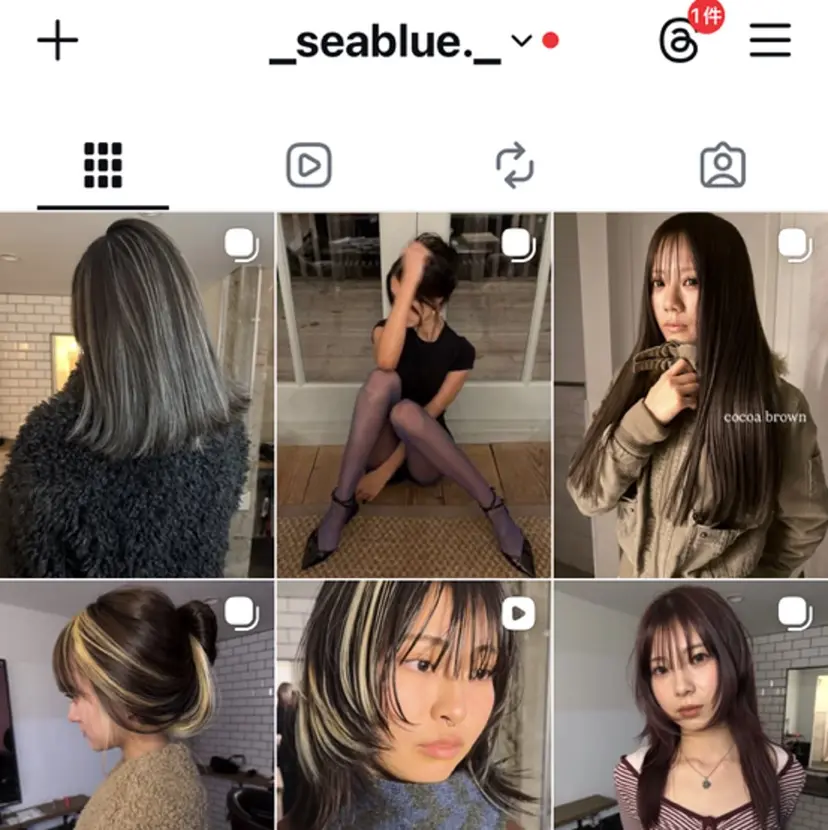Open the tagged photos tab icon
The image size is (828, 830).
pyautogui.click(x=724, y=166)
